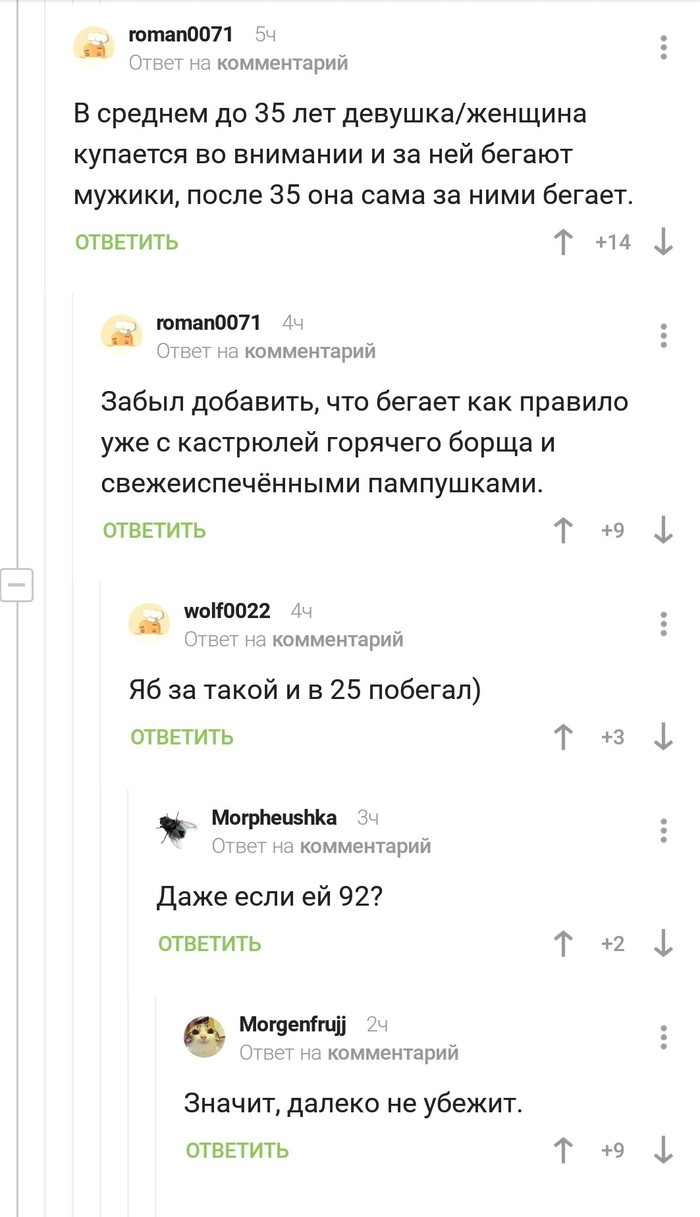The height and width of the screenshot is (1217, 700).
Task: Upvote wolf0022's comment
Action: [x=563, y=737]
